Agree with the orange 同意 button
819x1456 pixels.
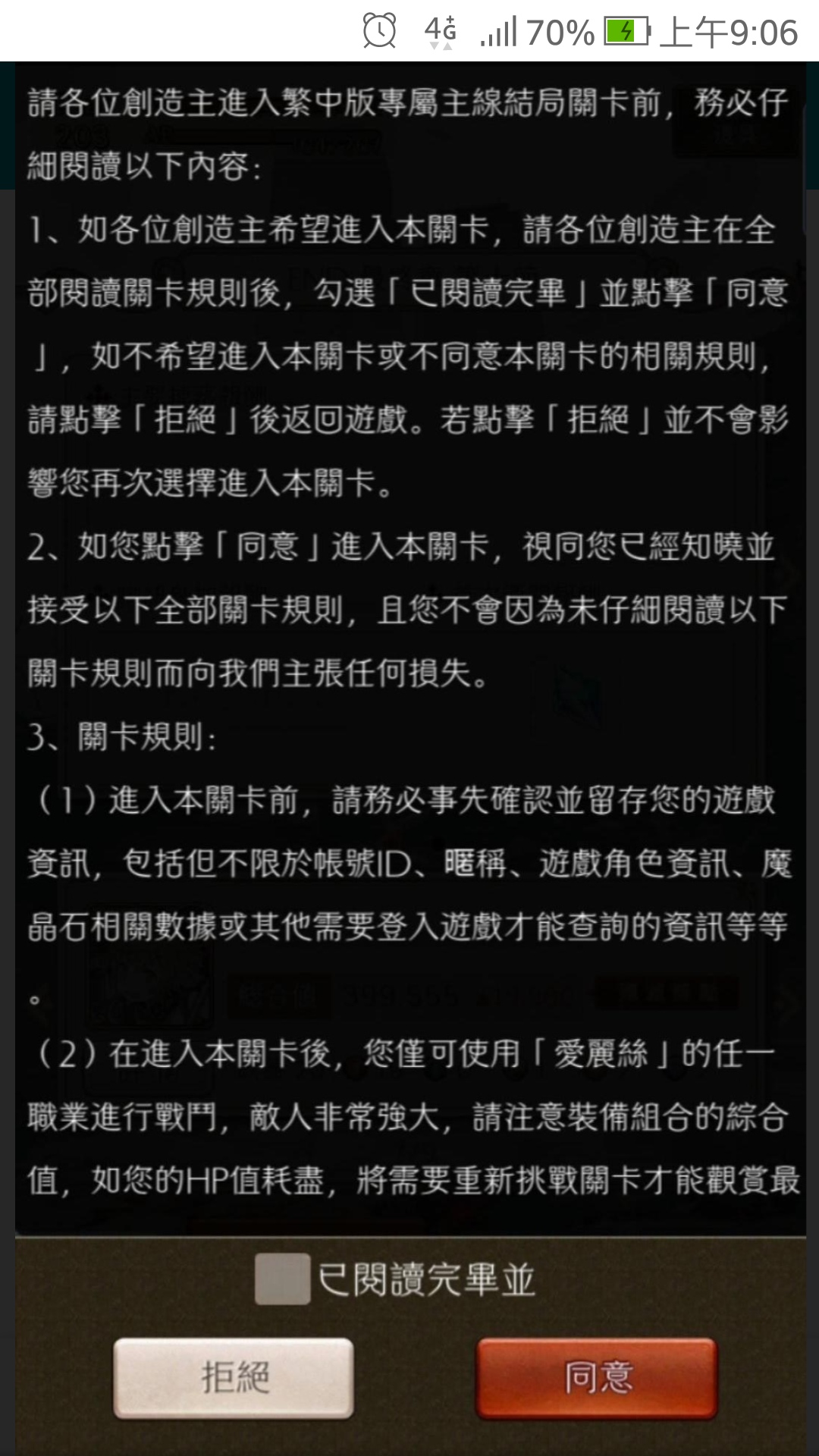[597, 1378]
